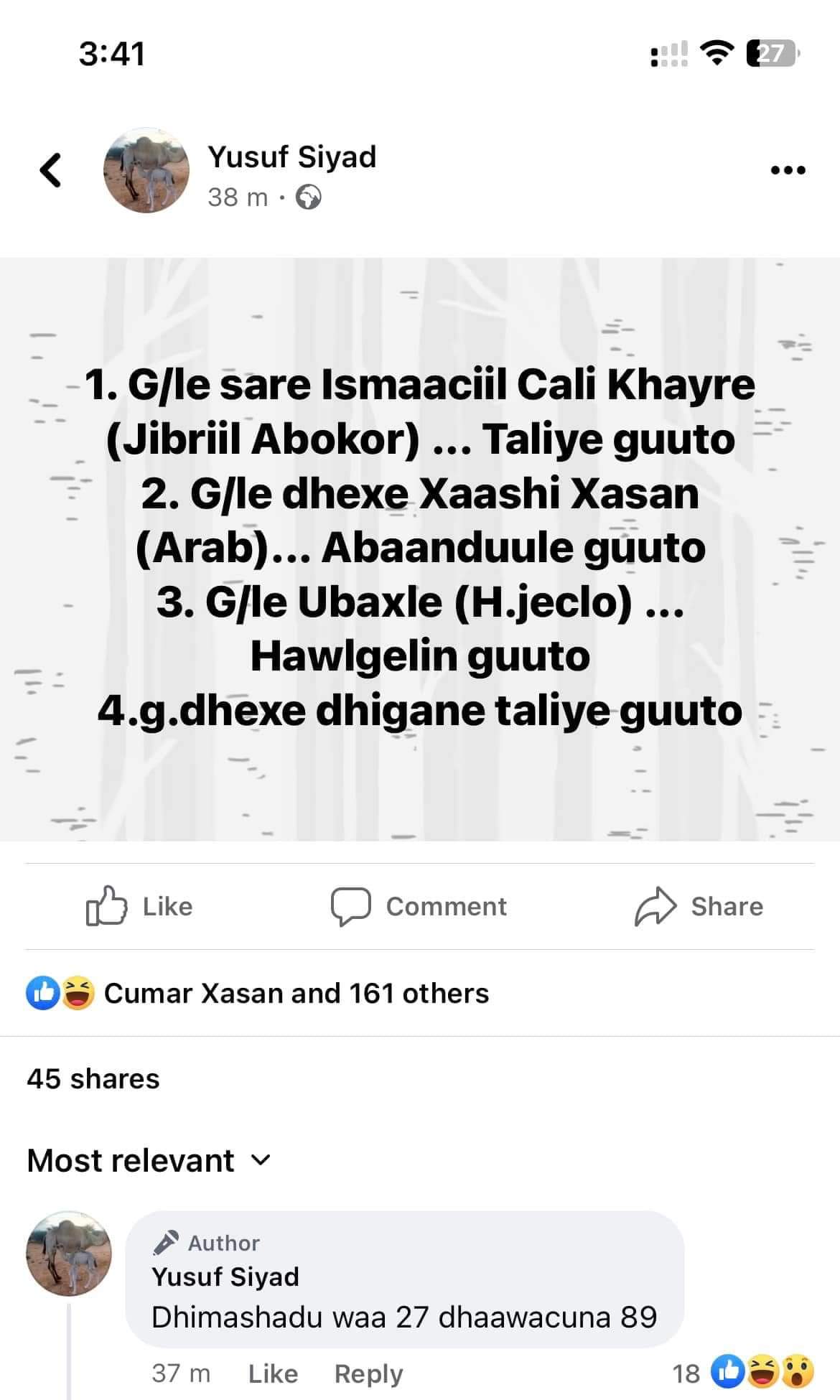Comment on the post

coord(419,907)
